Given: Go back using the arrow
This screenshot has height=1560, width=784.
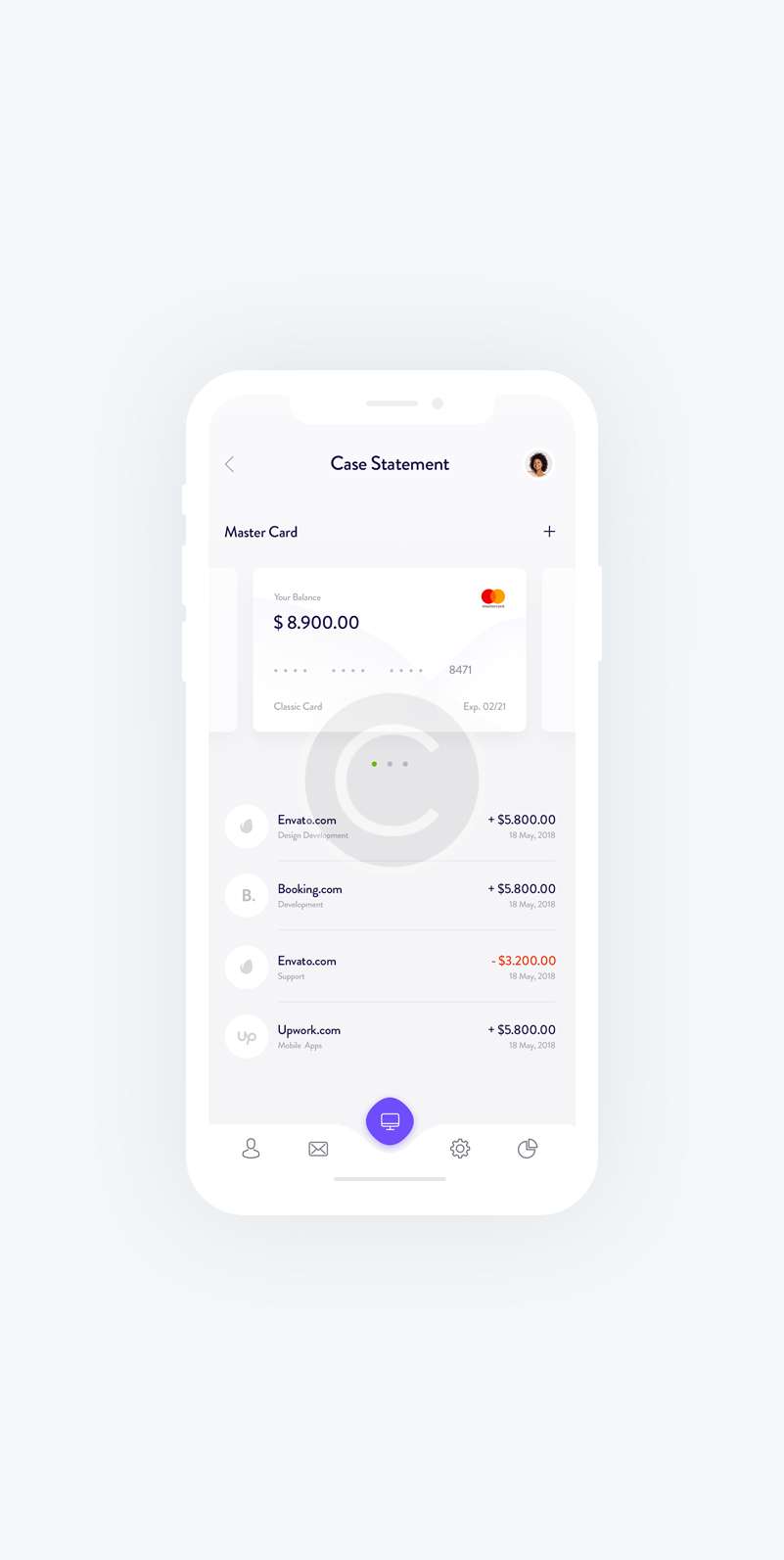Looking at the screenshot, I should coord(230,464).
